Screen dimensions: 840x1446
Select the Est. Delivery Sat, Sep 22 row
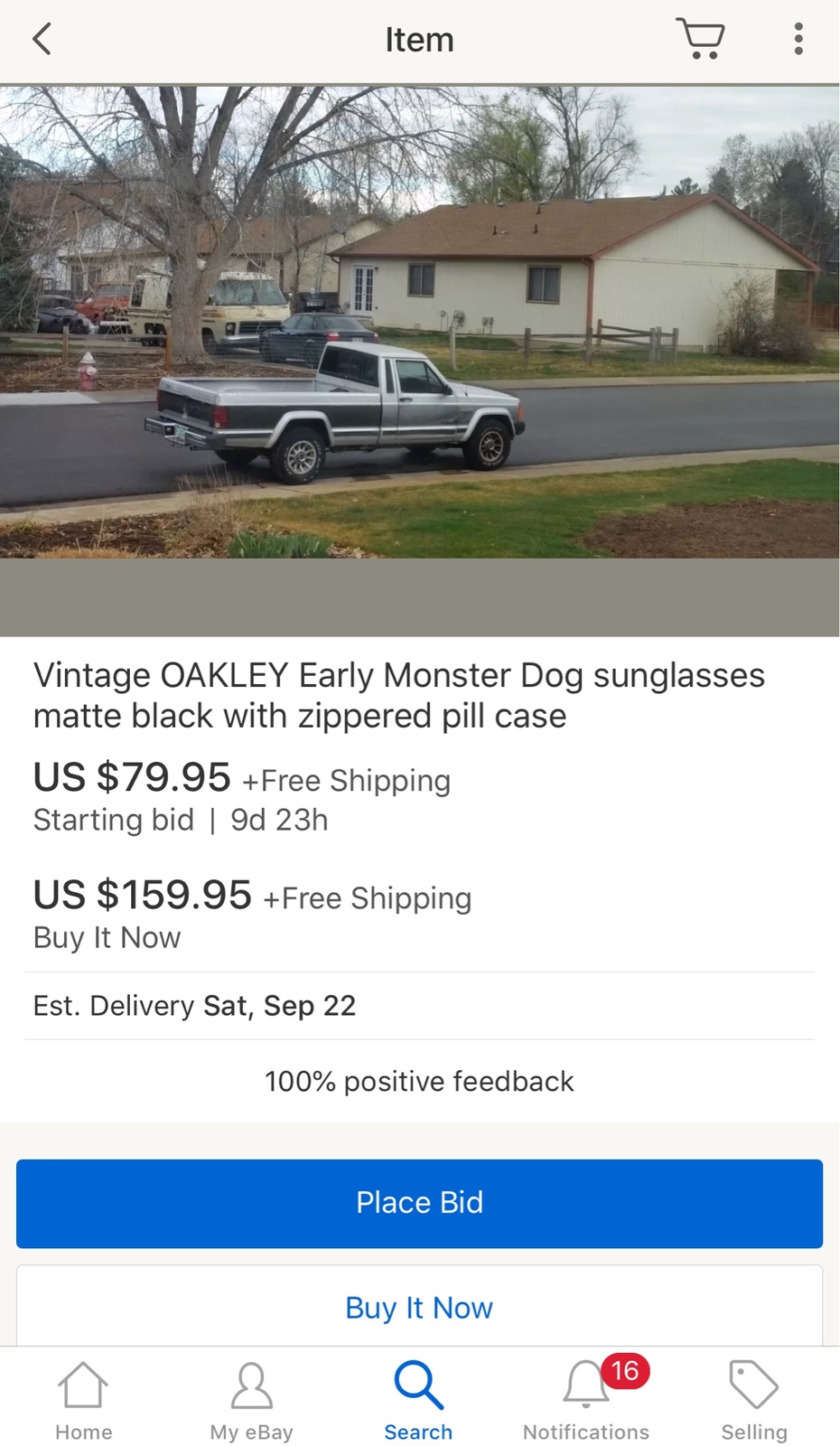(x=194, y=1005)
